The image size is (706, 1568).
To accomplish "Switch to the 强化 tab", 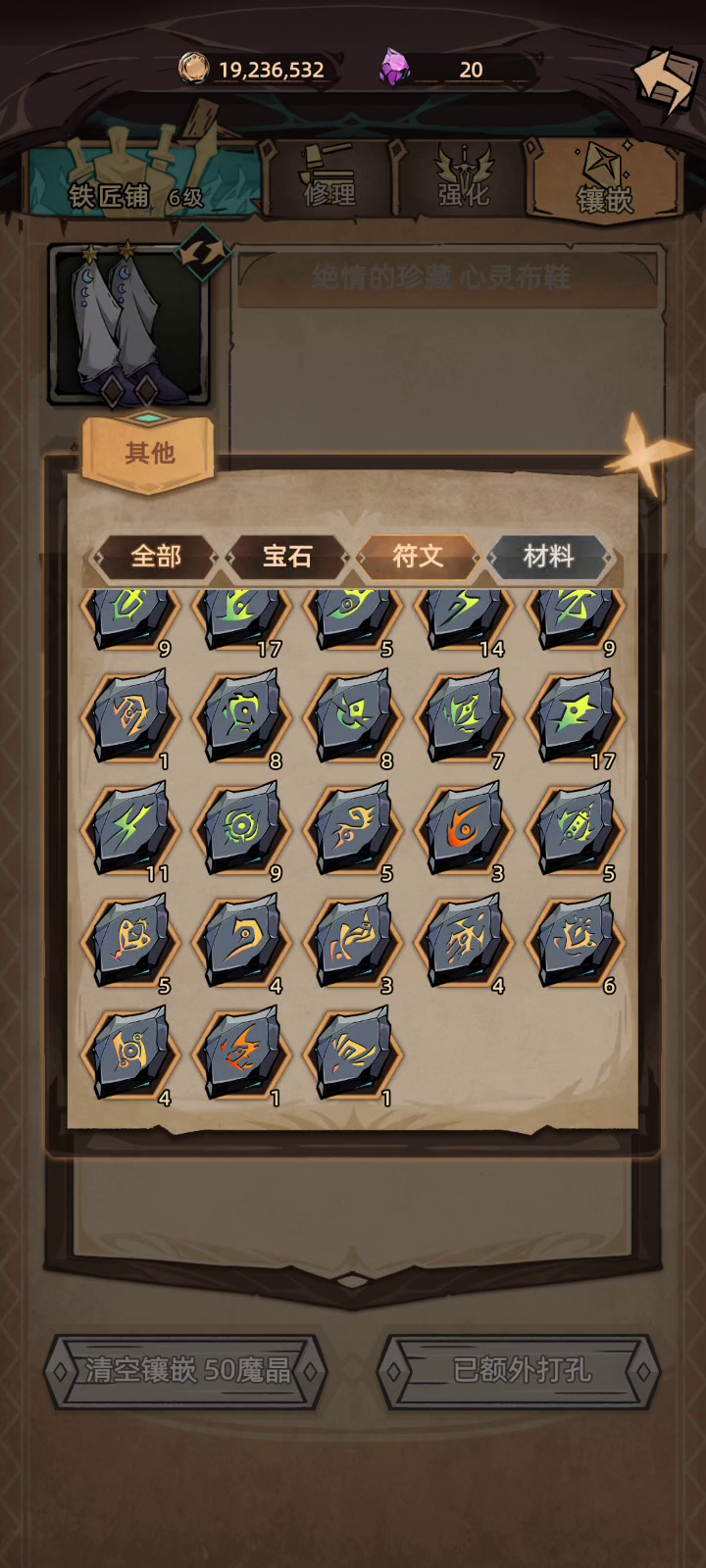I will [x=463, y=181].
